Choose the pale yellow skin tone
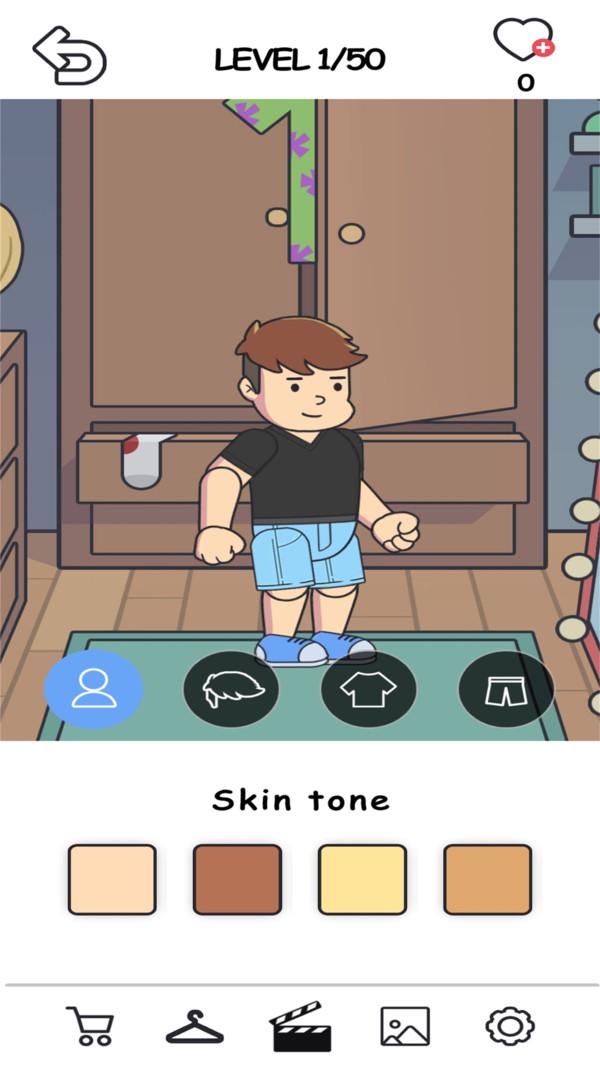The width and height of the screenshot is (600, 1066). [362, 879]
